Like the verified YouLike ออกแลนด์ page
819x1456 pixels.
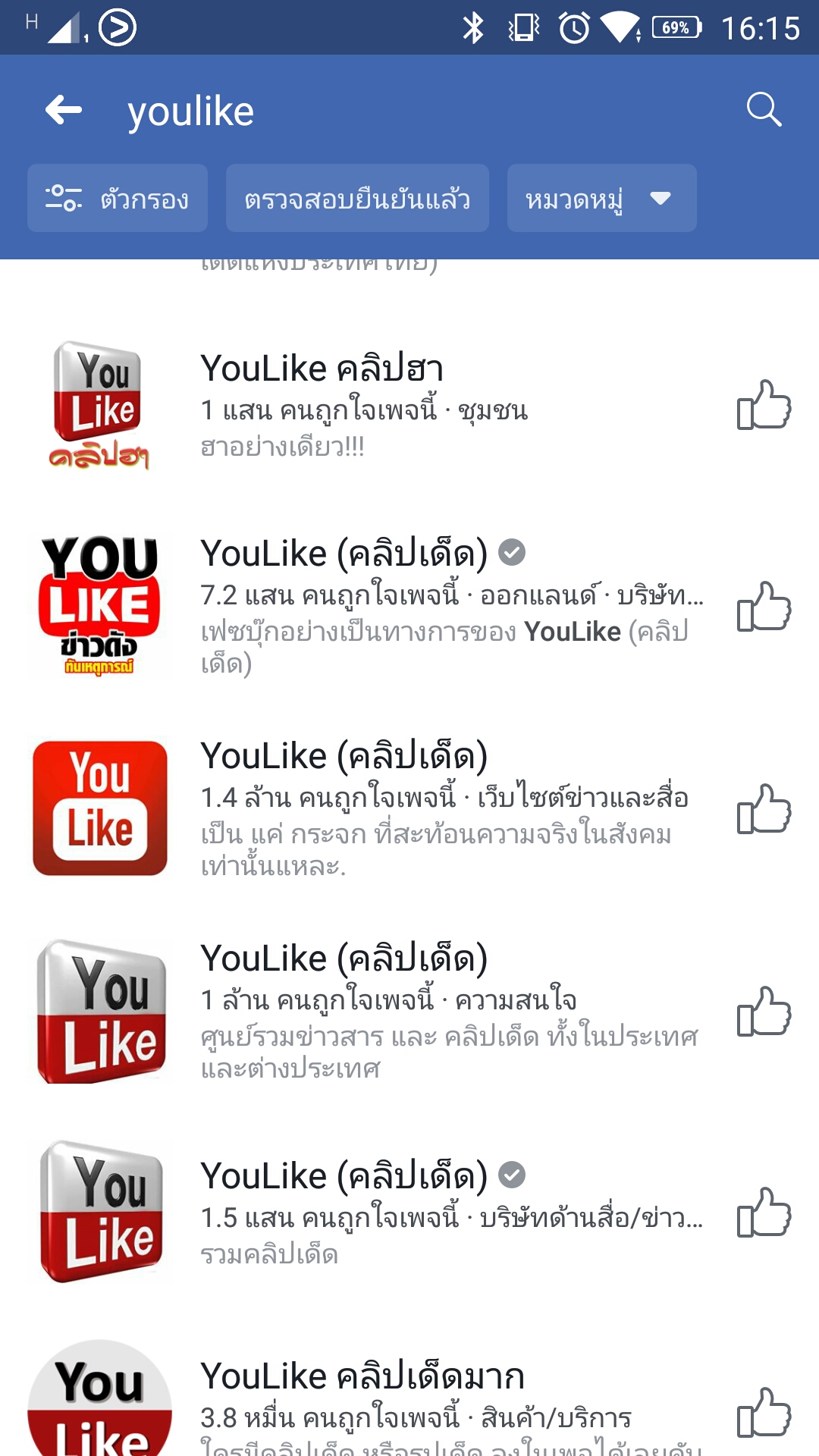click(764, 607)
